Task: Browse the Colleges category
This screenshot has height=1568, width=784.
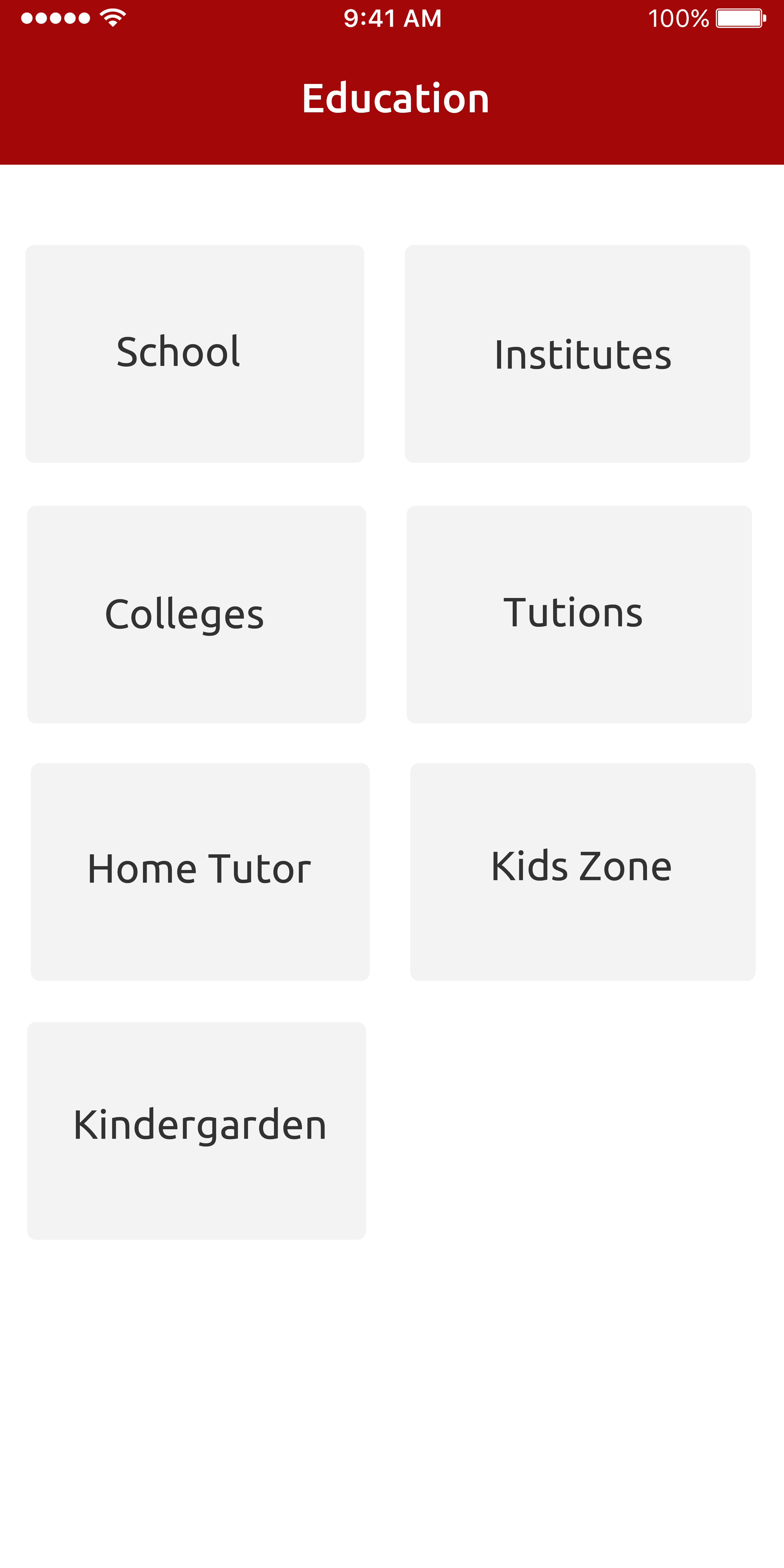Action: coord(196,614)
